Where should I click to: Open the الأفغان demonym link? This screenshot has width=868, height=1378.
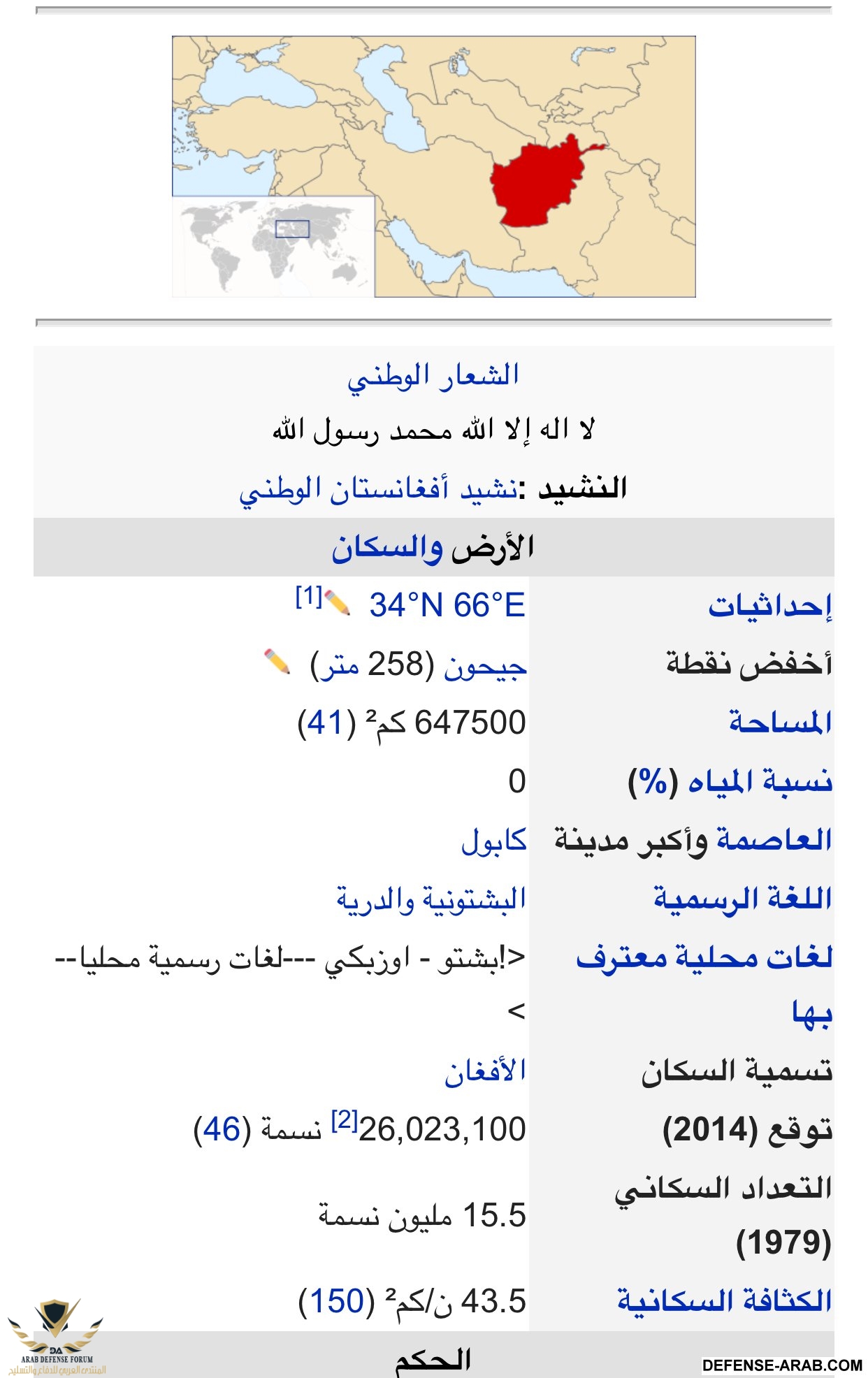tap(485, 1072)
